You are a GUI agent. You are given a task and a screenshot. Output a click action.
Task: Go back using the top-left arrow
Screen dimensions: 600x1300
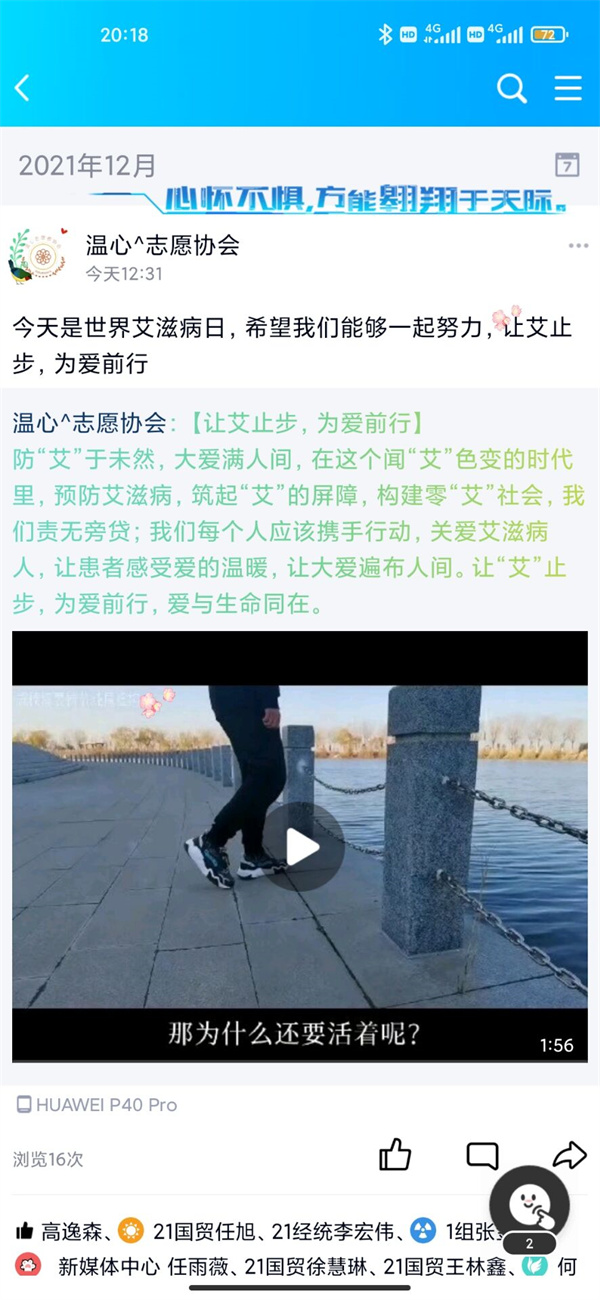tap(22, 89)
